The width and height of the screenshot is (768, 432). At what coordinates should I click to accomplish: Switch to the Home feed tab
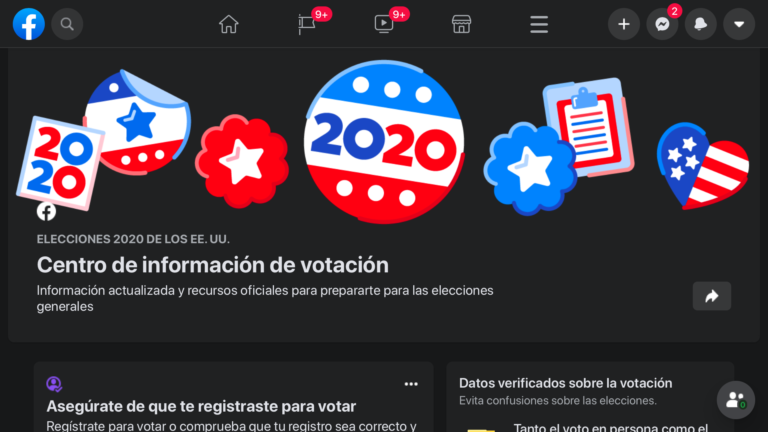[x=229, y=24]
